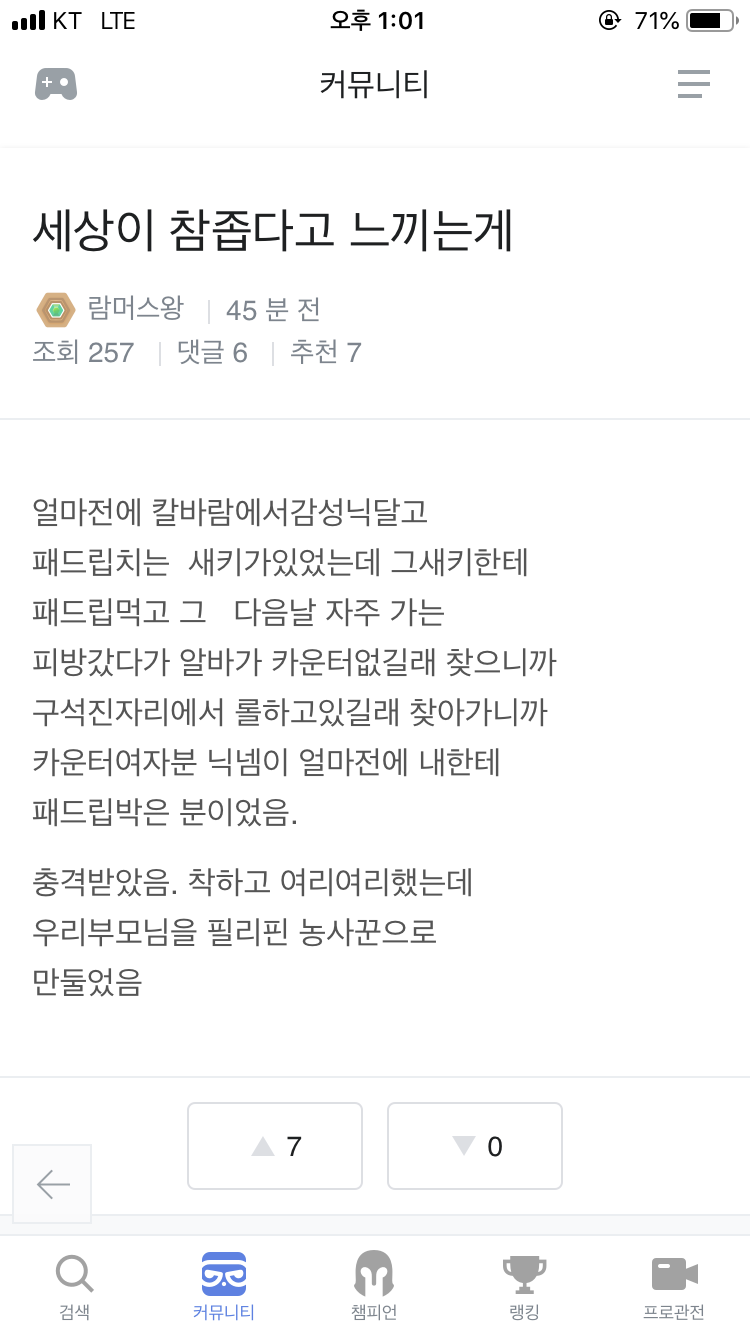Open author 람머스왕's profile
The width and height of the screenshot is (750, 1334).
(x=135, y=309)
